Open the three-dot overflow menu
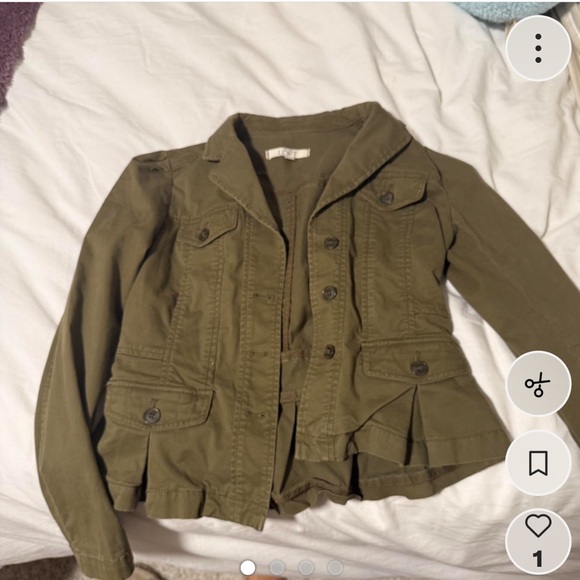 pyautogui.click(x=538, y=48)
